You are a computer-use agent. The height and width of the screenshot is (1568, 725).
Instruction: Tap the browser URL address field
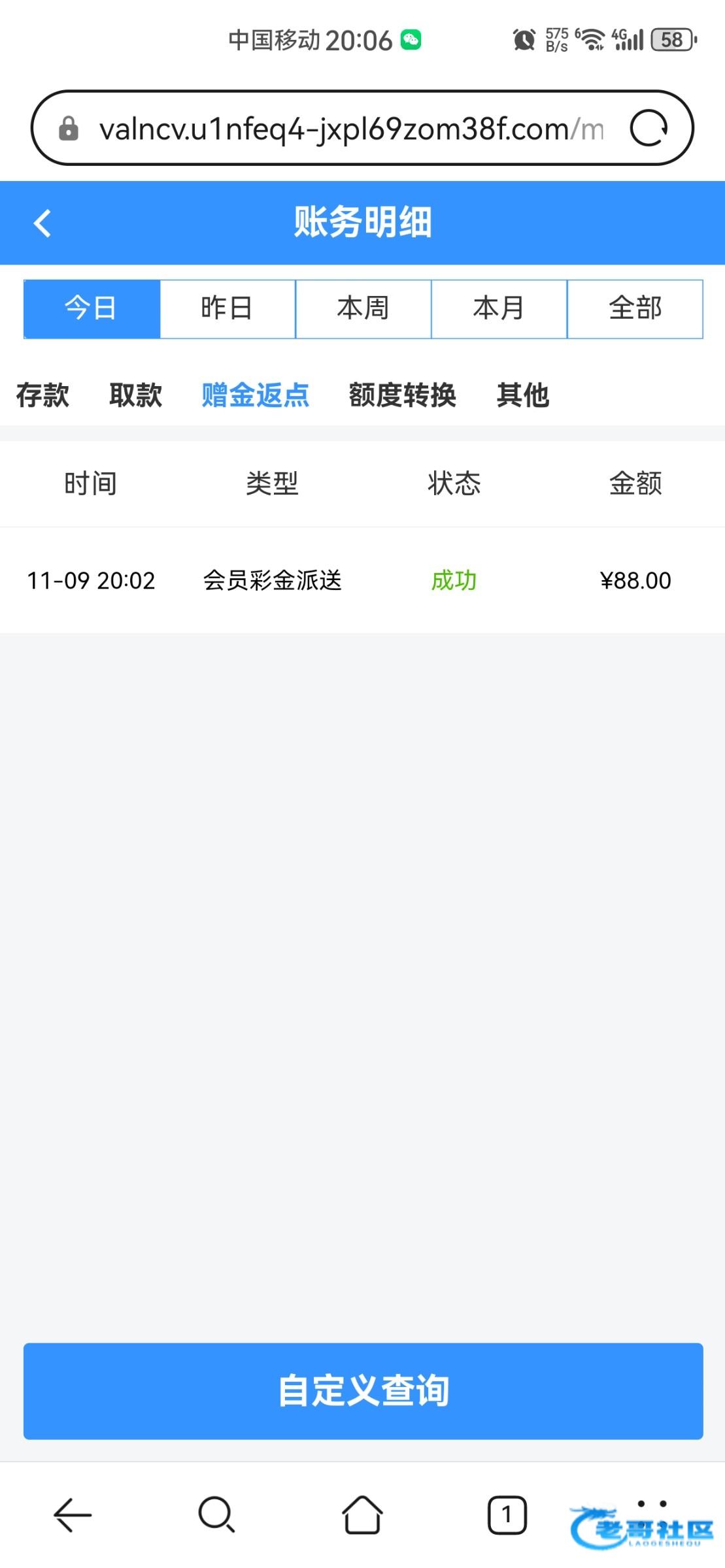350,129
